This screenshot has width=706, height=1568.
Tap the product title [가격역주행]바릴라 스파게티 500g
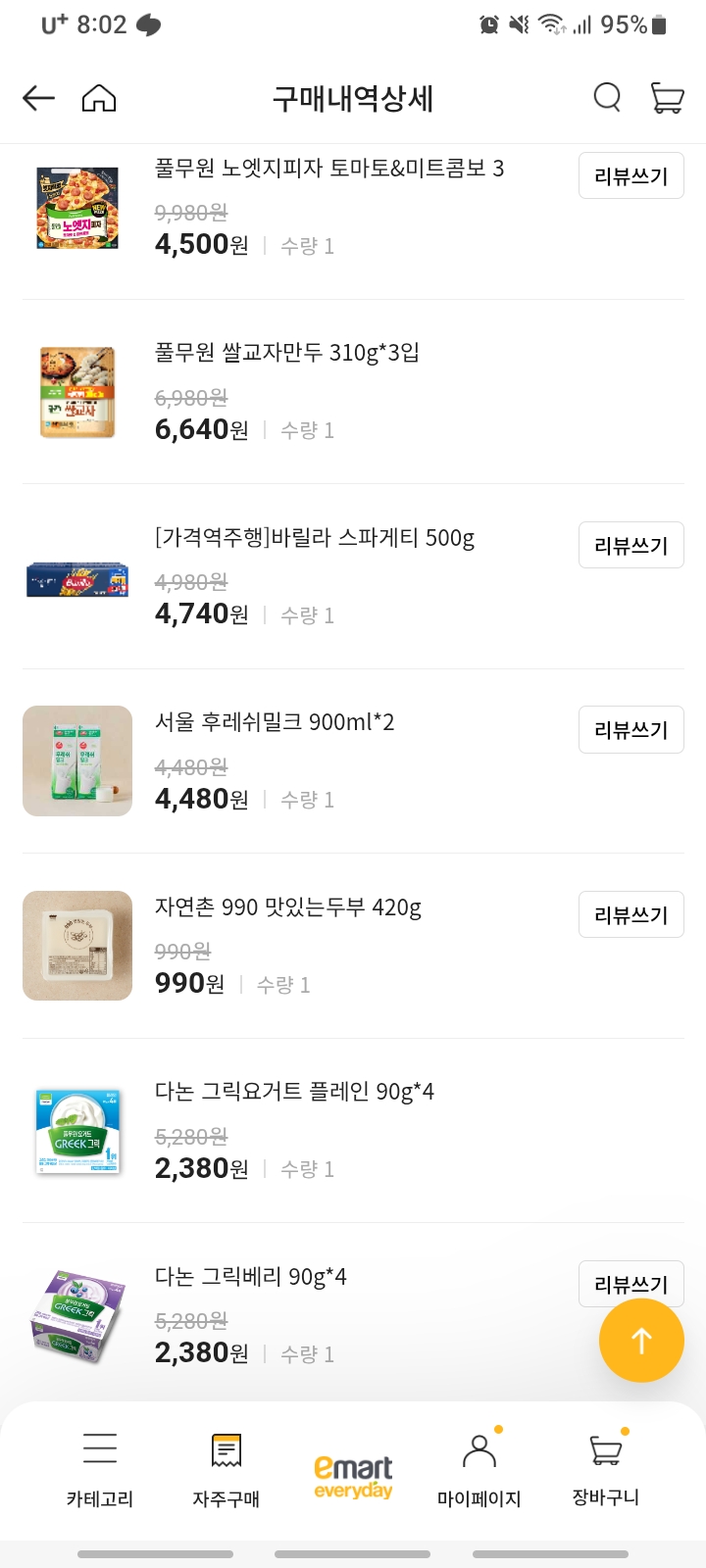[314, 537]
